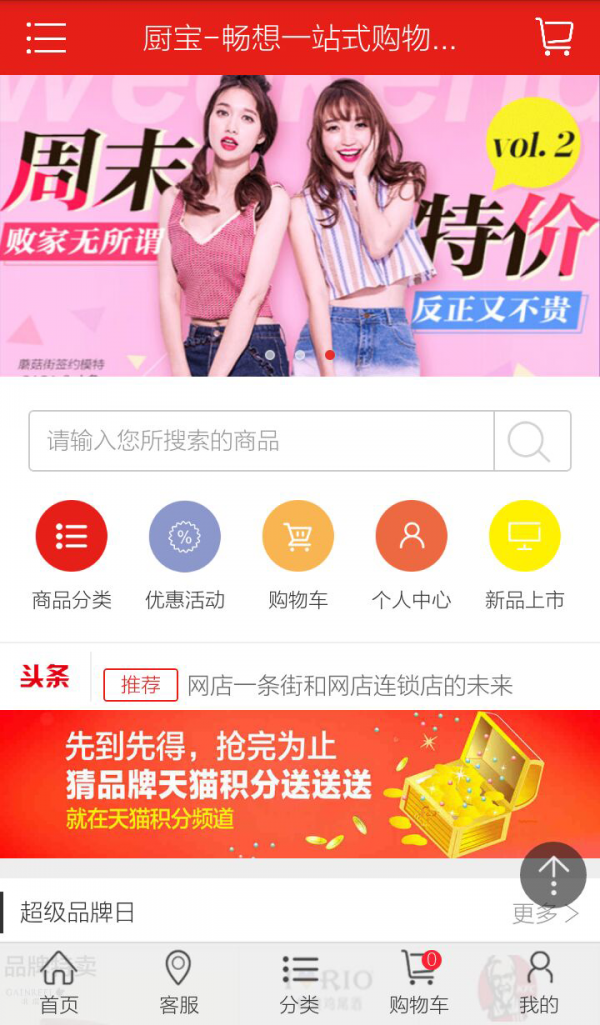Viewport: 600px width, 1025px height.
Task: Open 商品分类 category shortcut
Action: click(71, 537)
